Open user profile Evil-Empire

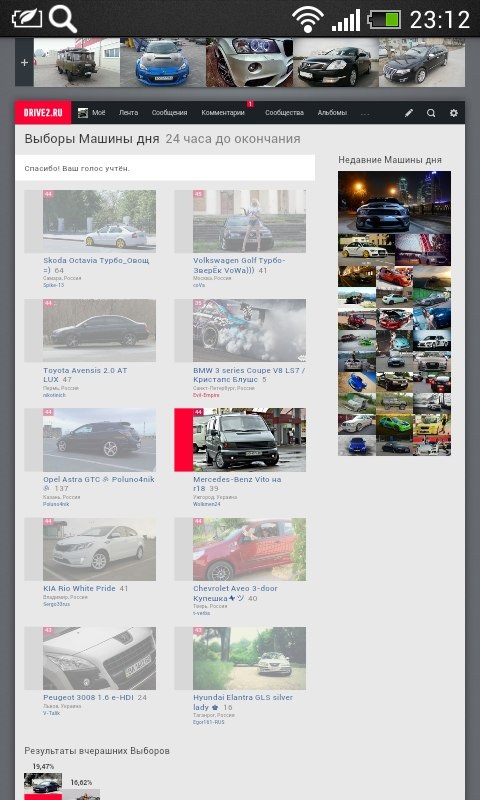coord(207,395)
